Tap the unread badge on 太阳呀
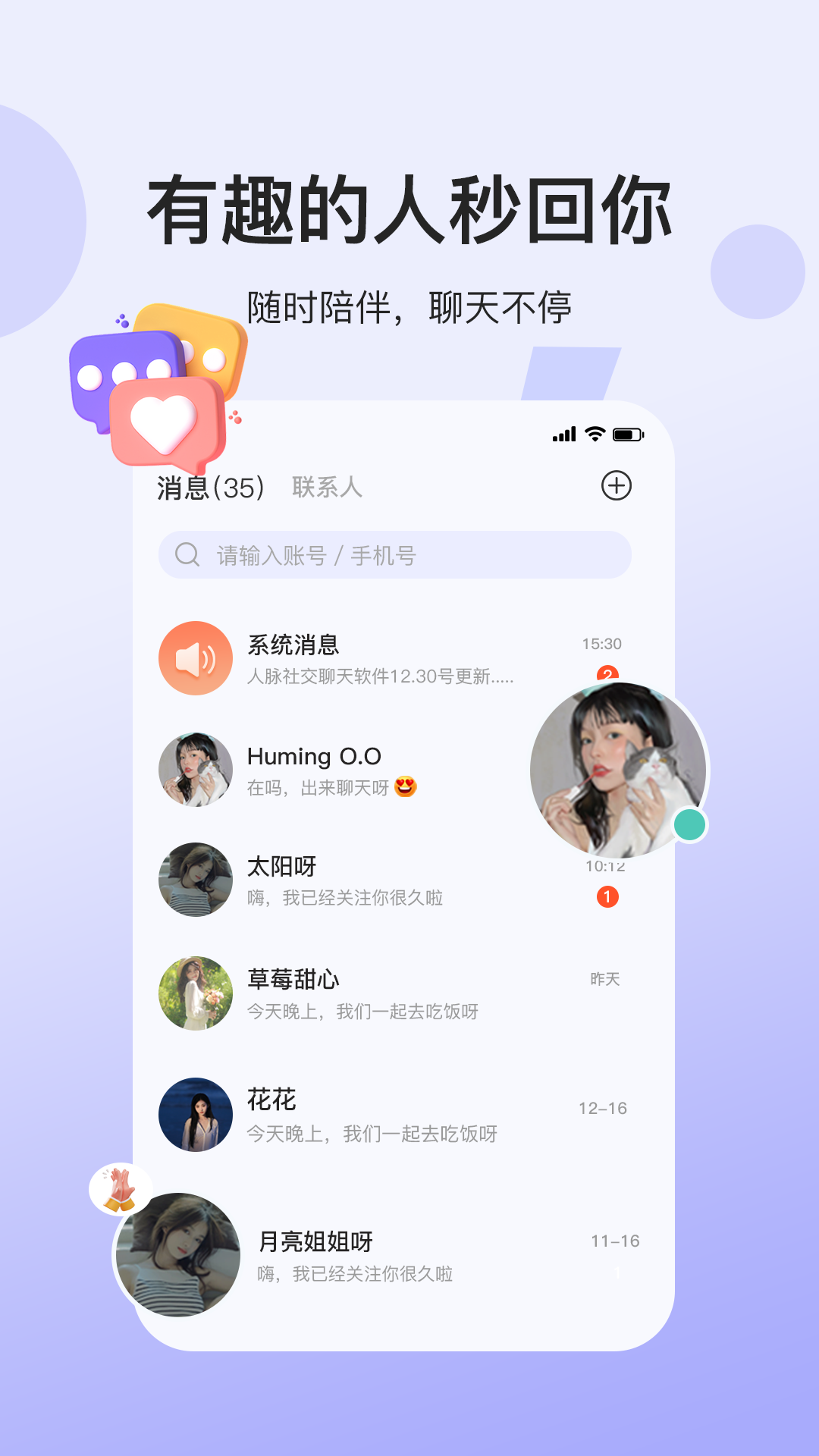The height and width of the screenshot is (1456, 819). pos(607,896)
